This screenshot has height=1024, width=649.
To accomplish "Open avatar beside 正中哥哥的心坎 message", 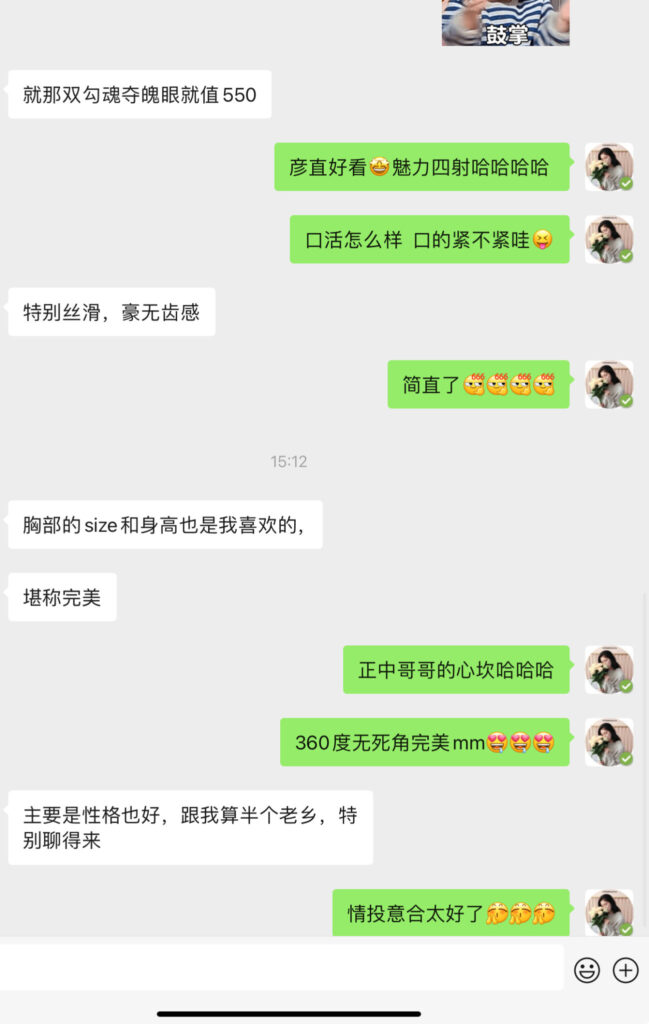I will coord(609,669).
